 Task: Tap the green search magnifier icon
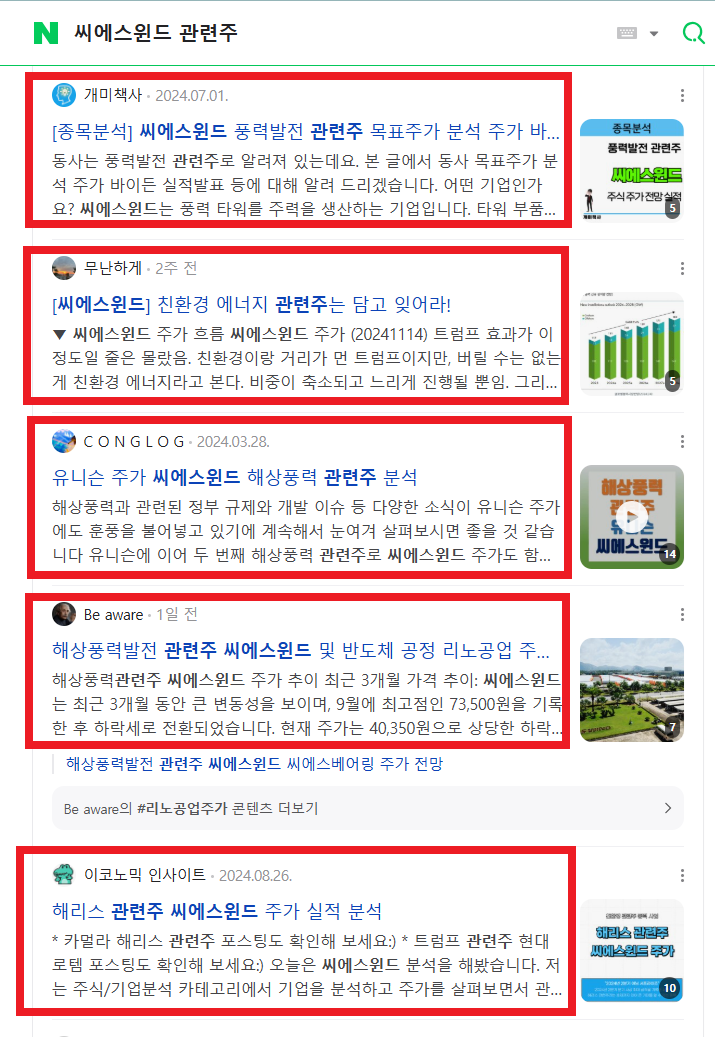coord(693,33)
